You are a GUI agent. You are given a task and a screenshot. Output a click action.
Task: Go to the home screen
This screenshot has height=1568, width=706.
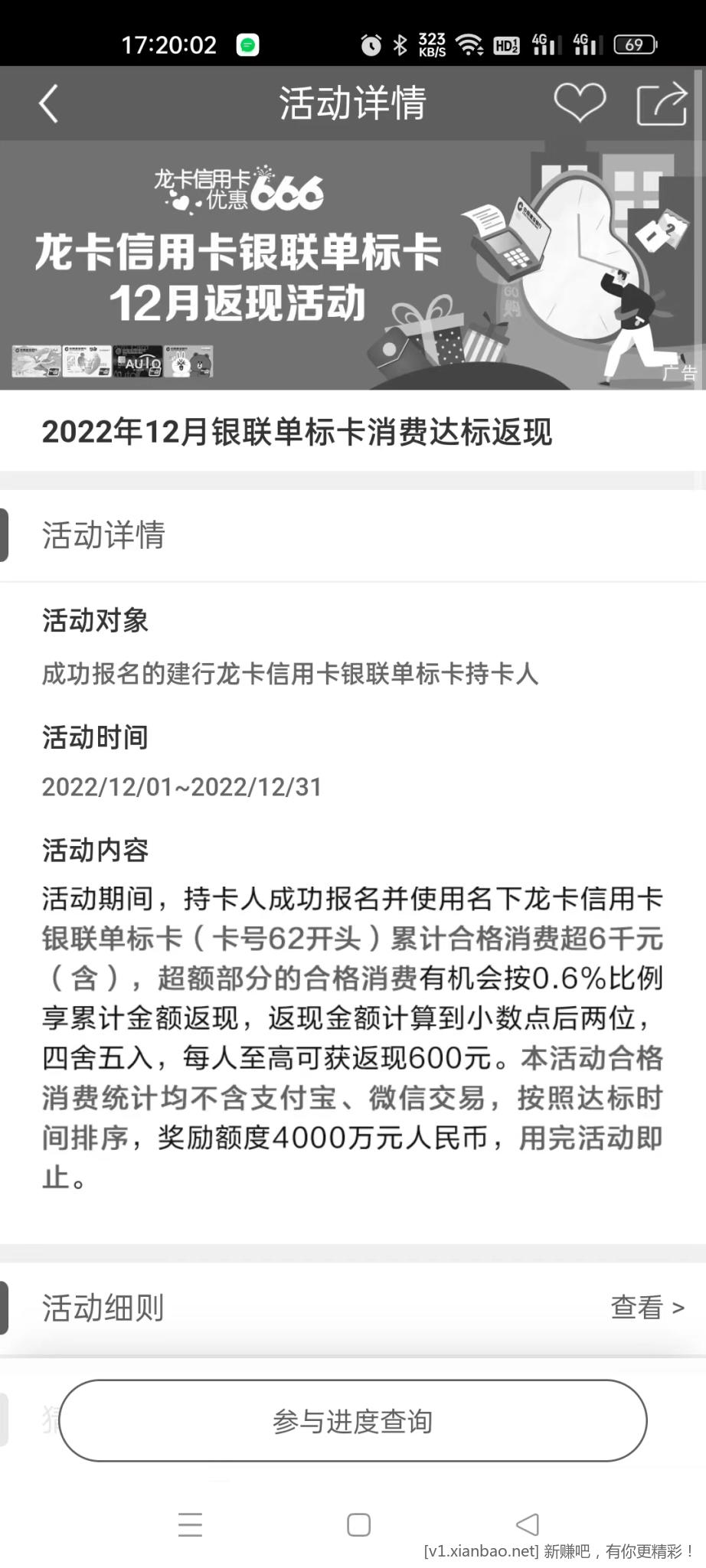pyautogui.click(x=358, y=1524)
